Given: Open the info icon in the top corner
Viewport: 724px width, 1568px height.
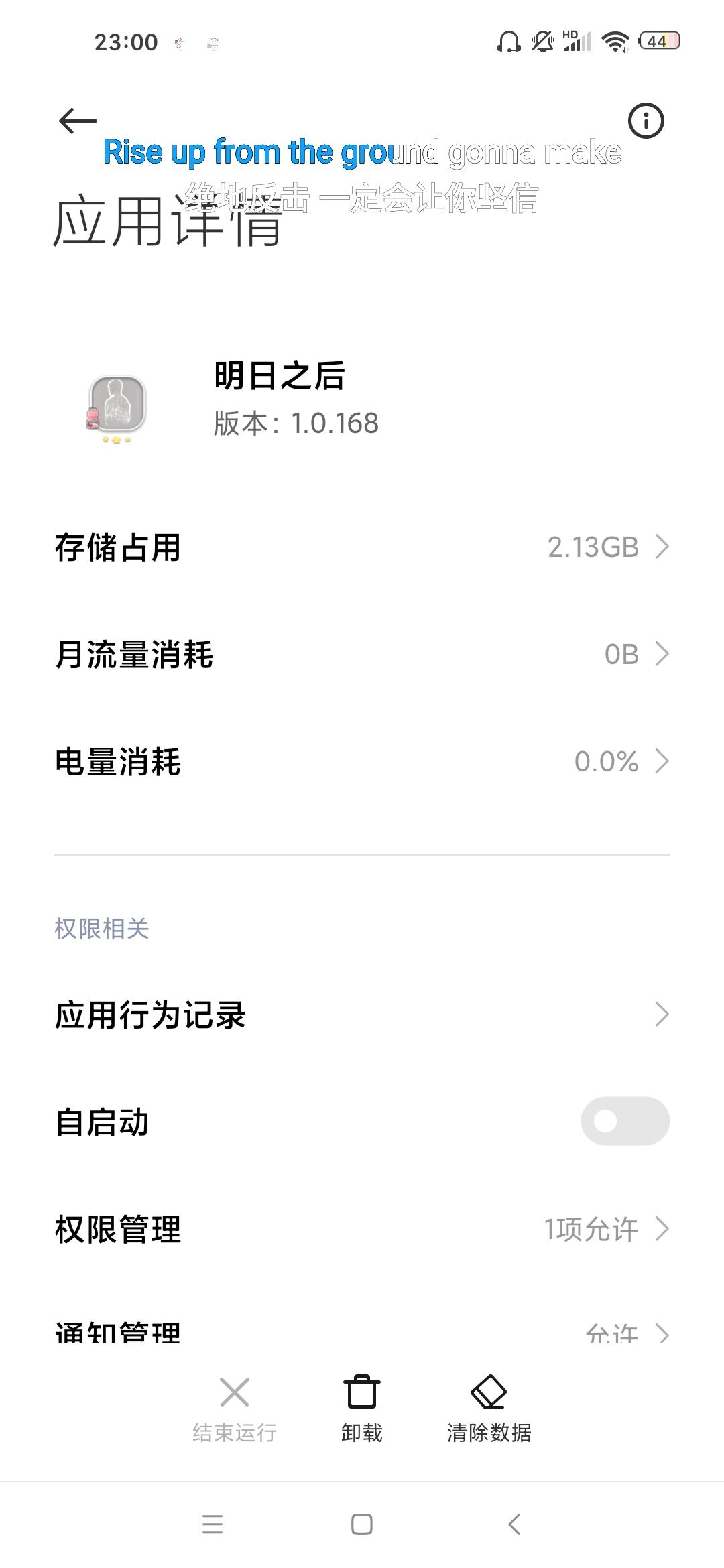Looking at the screenshot, I should [x=646, y=121].
